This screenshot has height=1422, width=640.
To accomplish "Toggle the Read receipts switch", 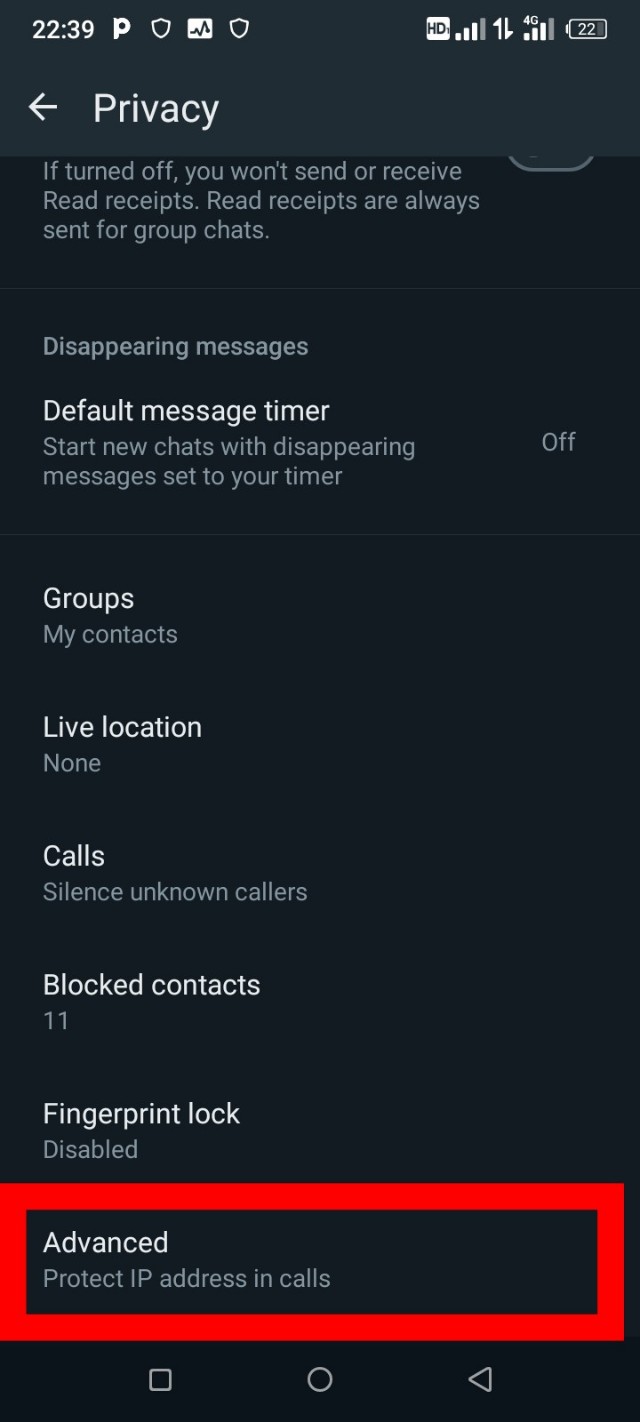I will tap(551, 162).
